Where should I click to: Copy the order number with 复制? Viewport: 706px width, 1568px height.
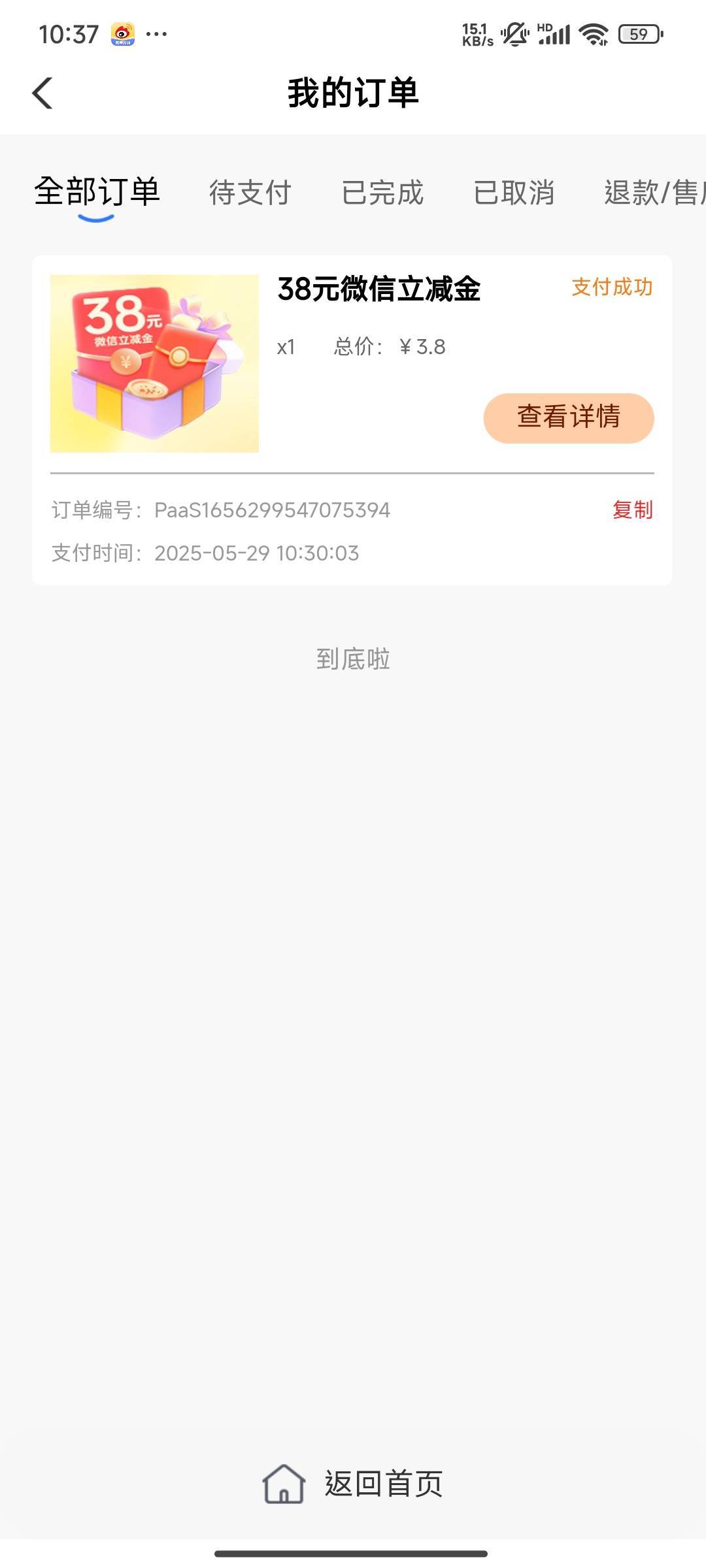(632, 510)
